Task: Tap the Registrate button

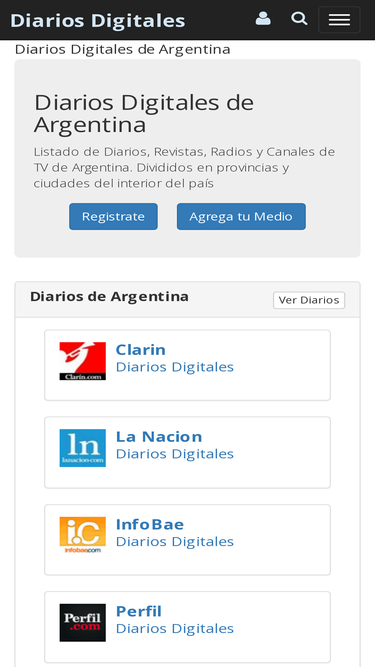Action: [x=114, y=217]
